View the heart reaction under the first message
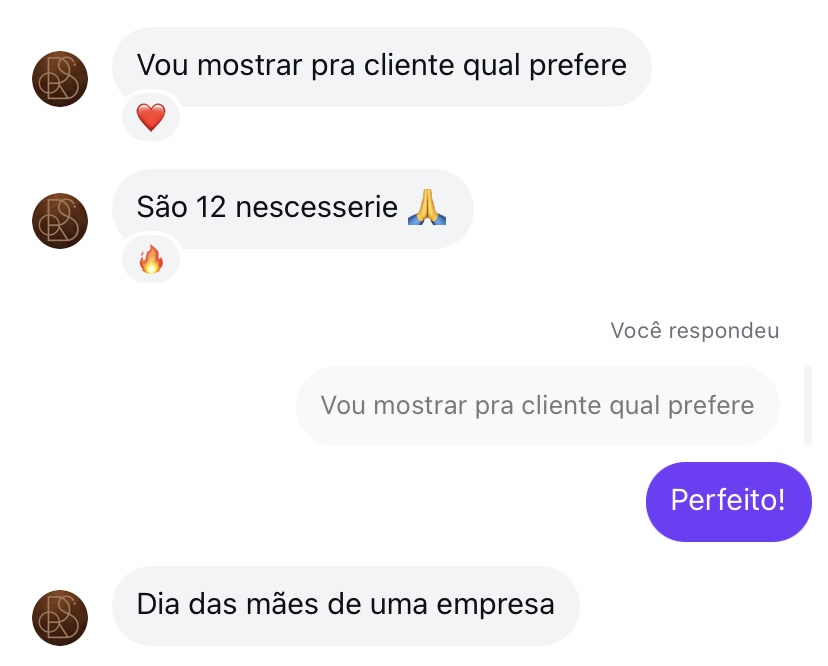828x666 pixels. click(x=151, y=118)
